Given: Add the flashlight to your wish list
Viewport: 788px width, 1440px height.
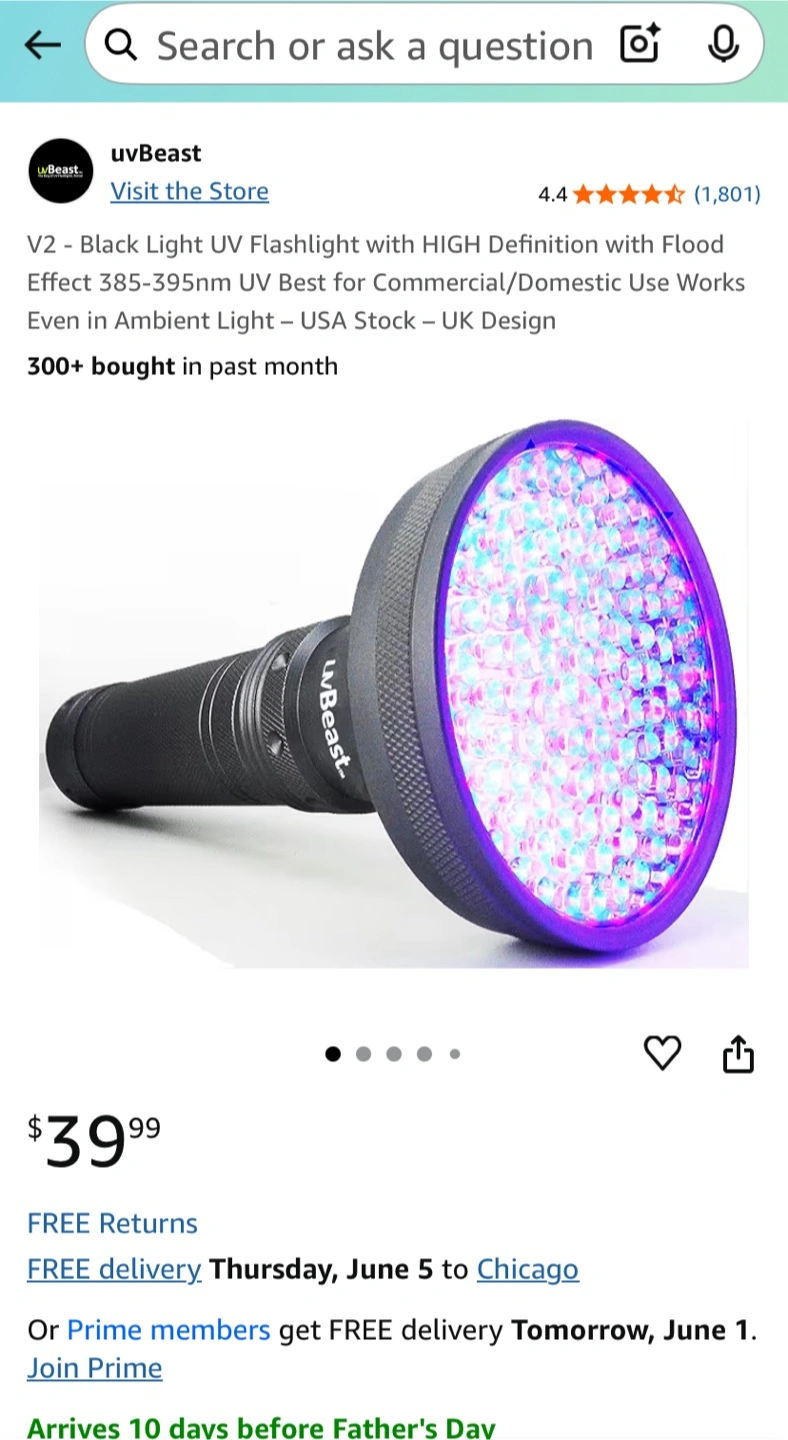Looking at the screenshot, I should click(662, 1053).
